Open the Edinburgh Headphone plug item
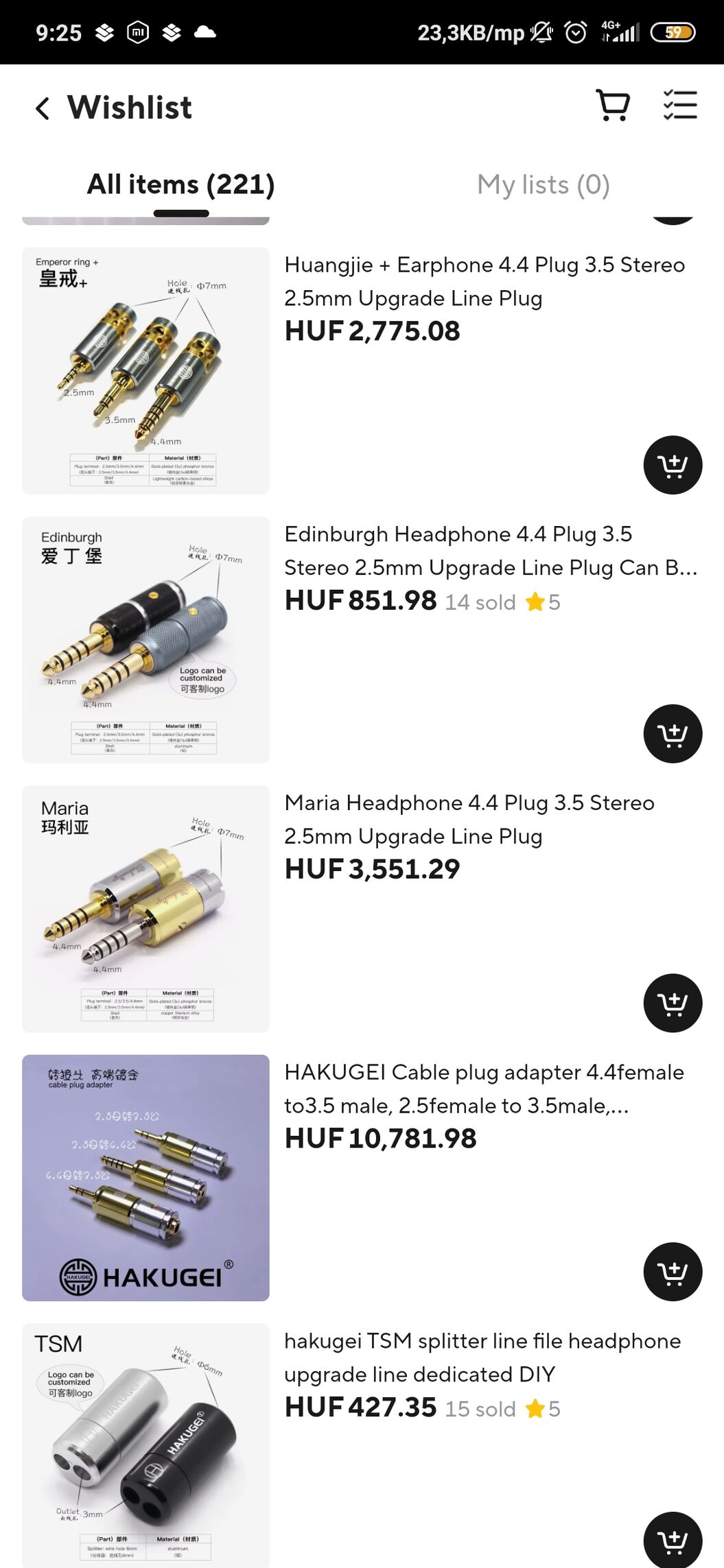724x1568 pixels. pos(491,551)
